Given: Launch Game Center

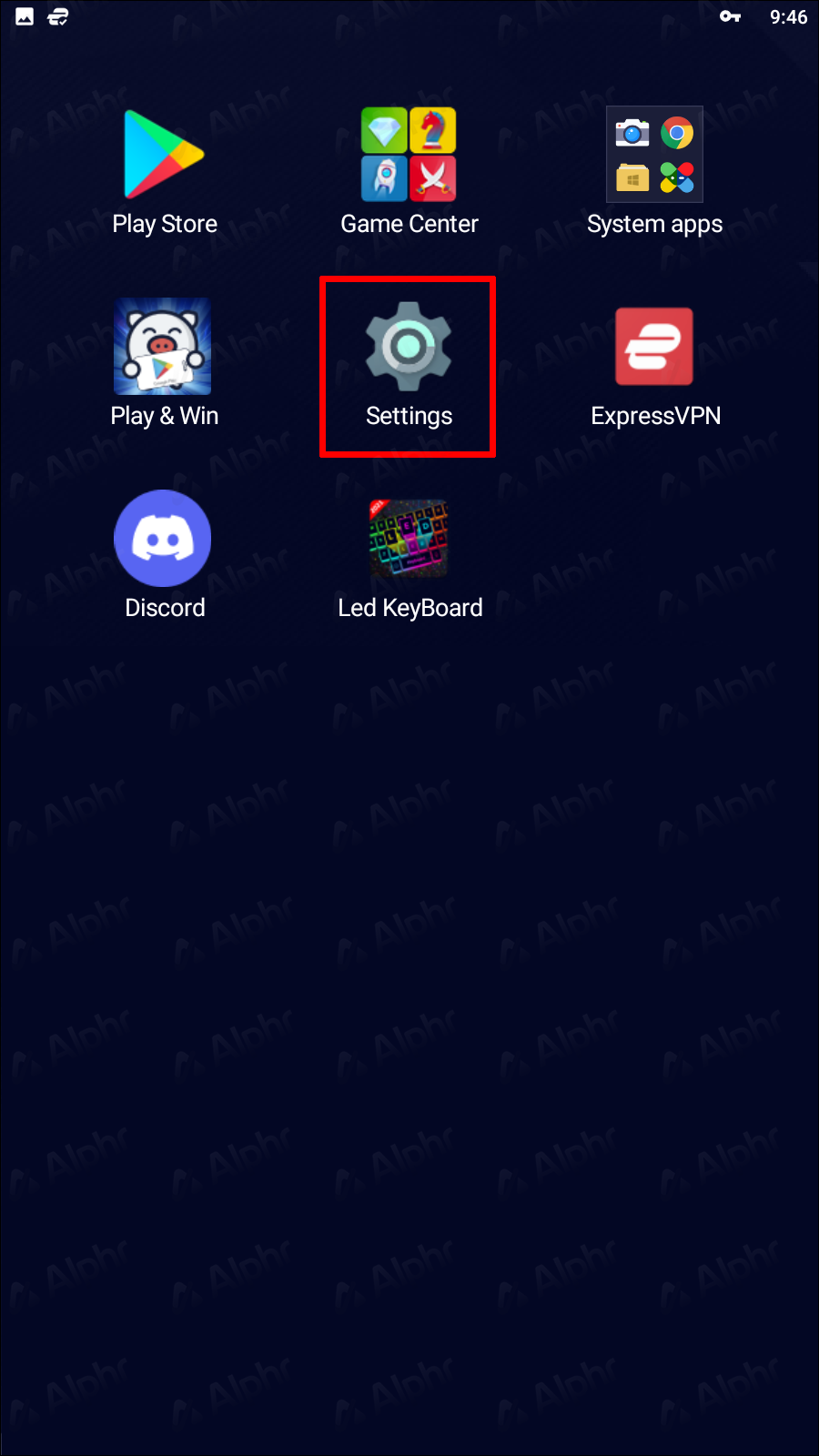Looking at the screenshot, I should click(409, 155).
